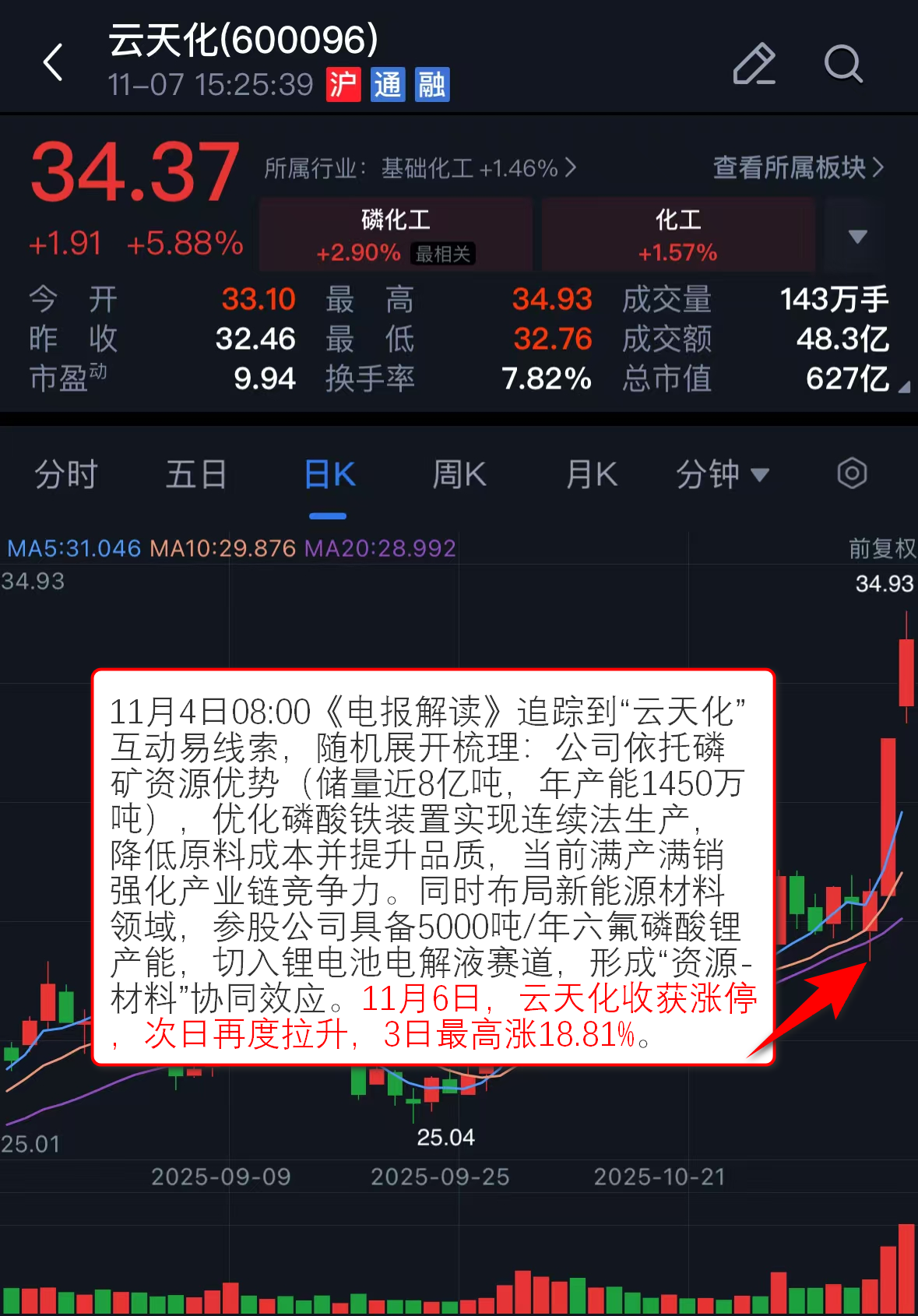Switch to the 分时 chart tab
Screen dimensions: 918x1316
66,474
